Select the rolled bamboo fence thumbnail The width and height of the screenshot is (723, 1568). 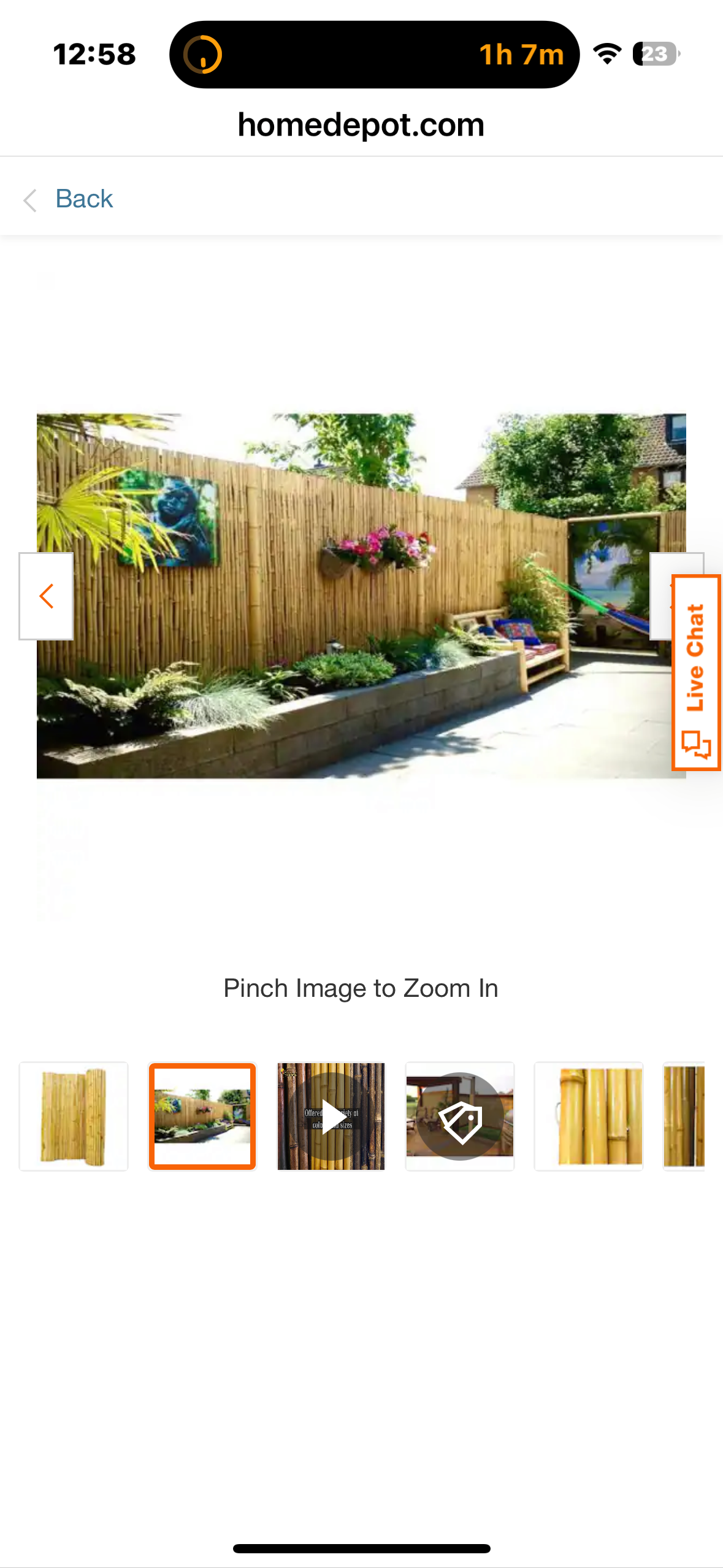point(74,1116)
